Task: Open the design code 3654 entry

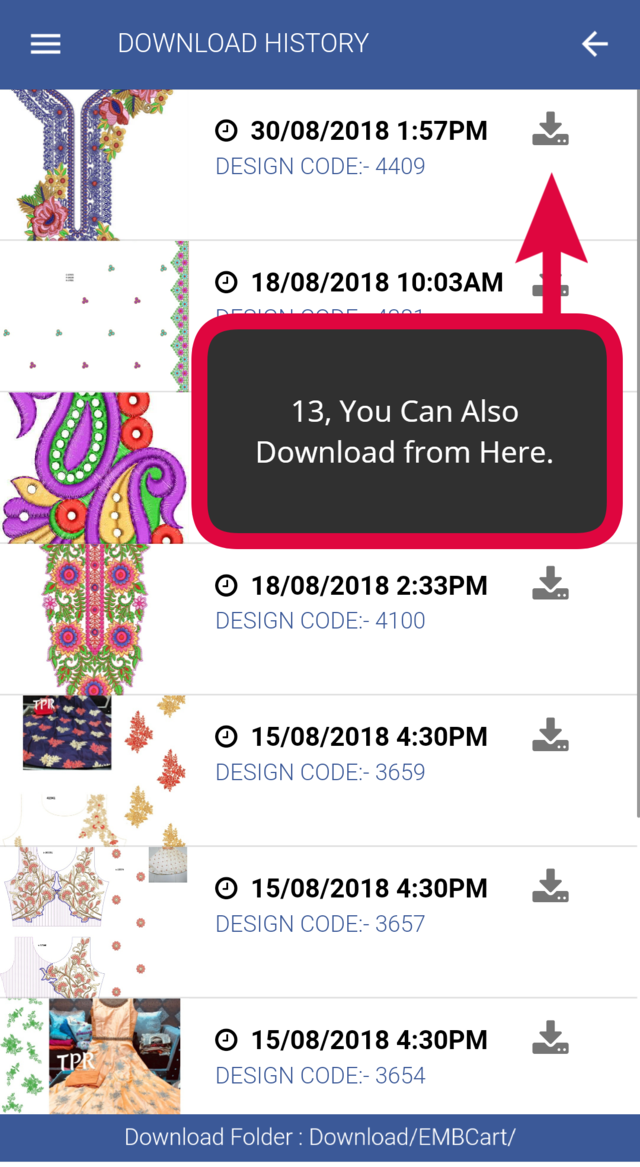Action: (x=350, y=1057)
